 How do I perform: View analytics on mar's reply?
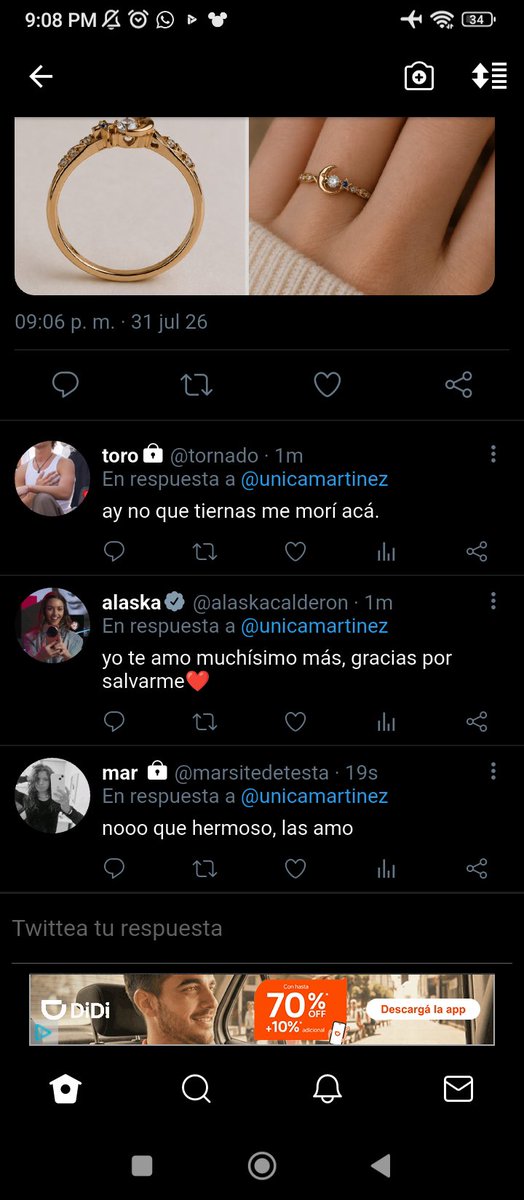coord(386,869)
